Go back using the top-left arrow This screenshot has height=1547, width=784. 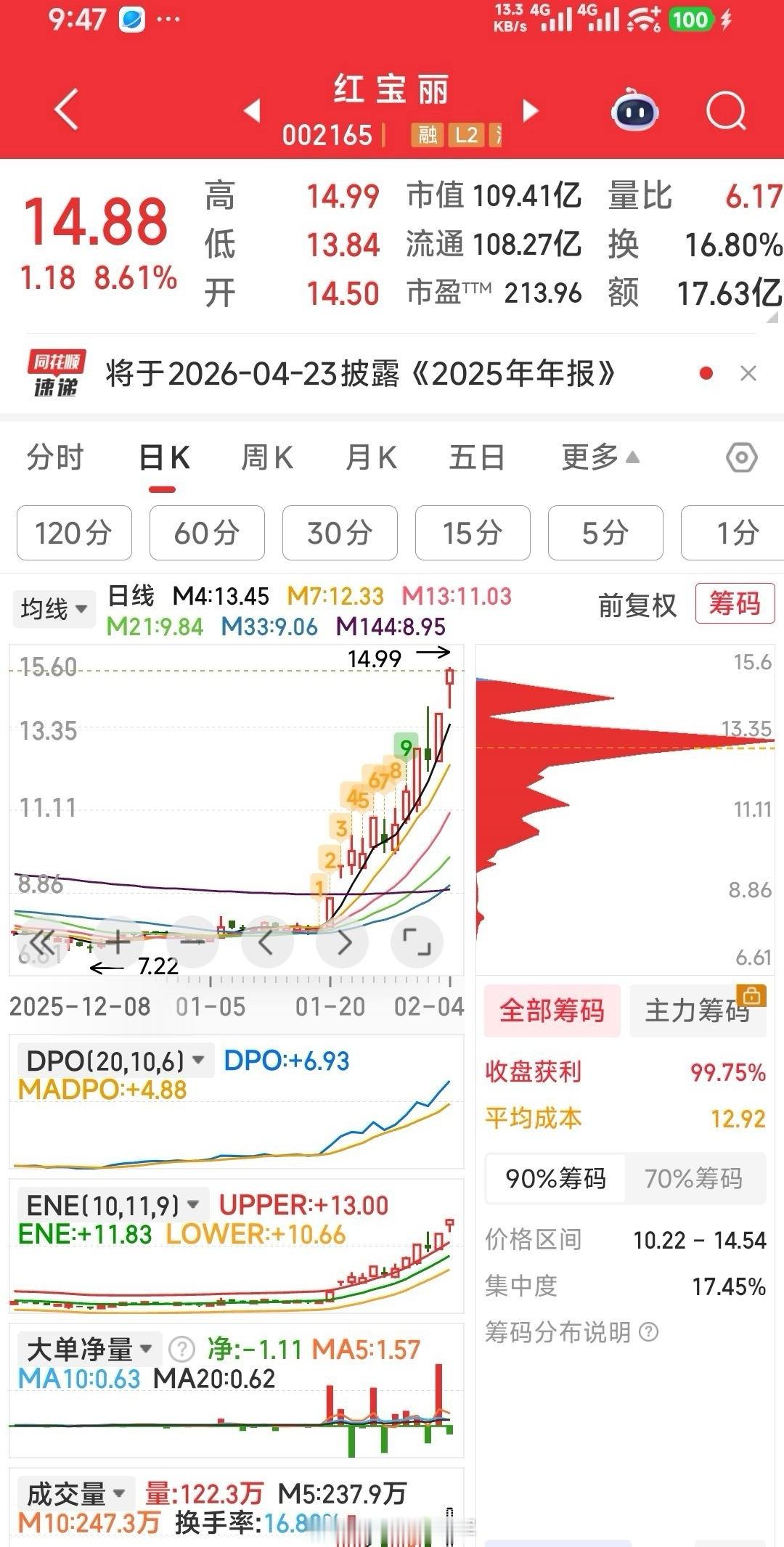point(66,110)
